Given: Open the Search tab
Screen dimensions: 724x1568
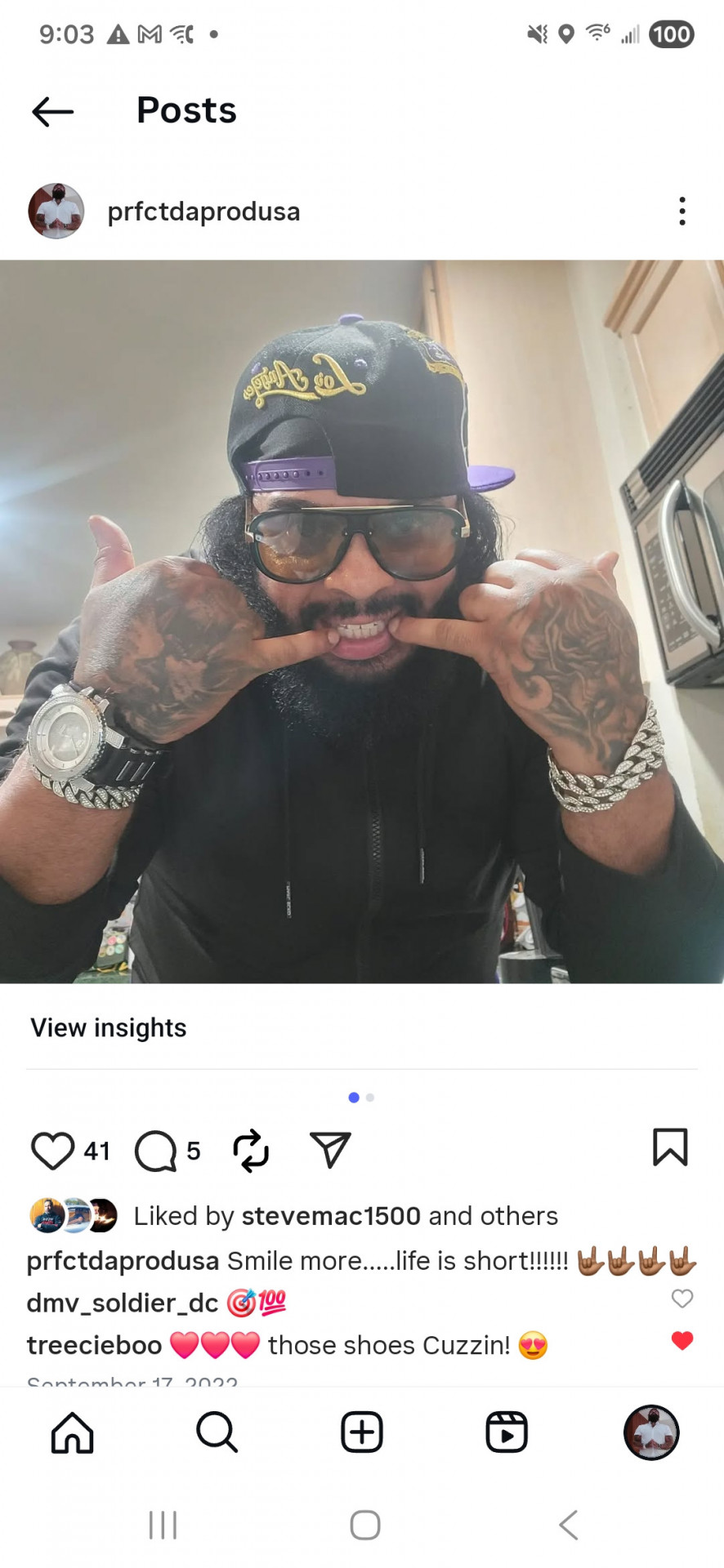Looking at the screenshot, I should coord(217,1432).
